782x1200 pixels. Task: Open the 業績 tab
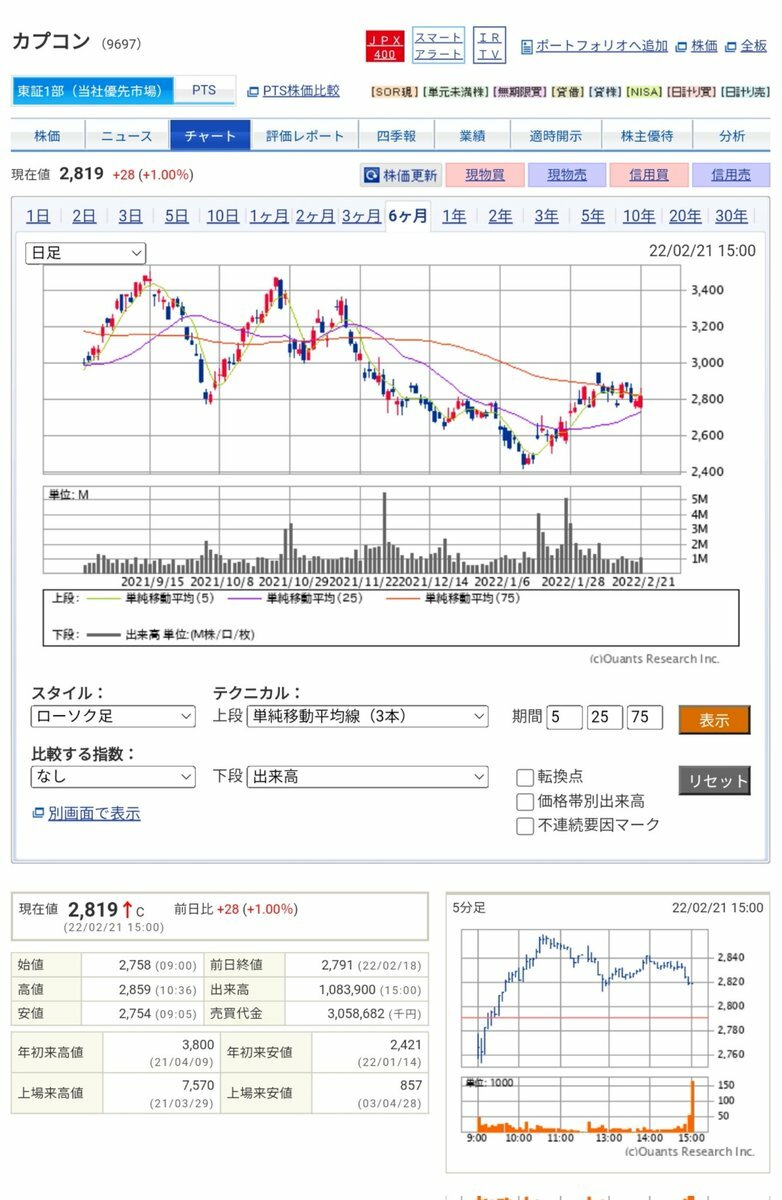472,136
